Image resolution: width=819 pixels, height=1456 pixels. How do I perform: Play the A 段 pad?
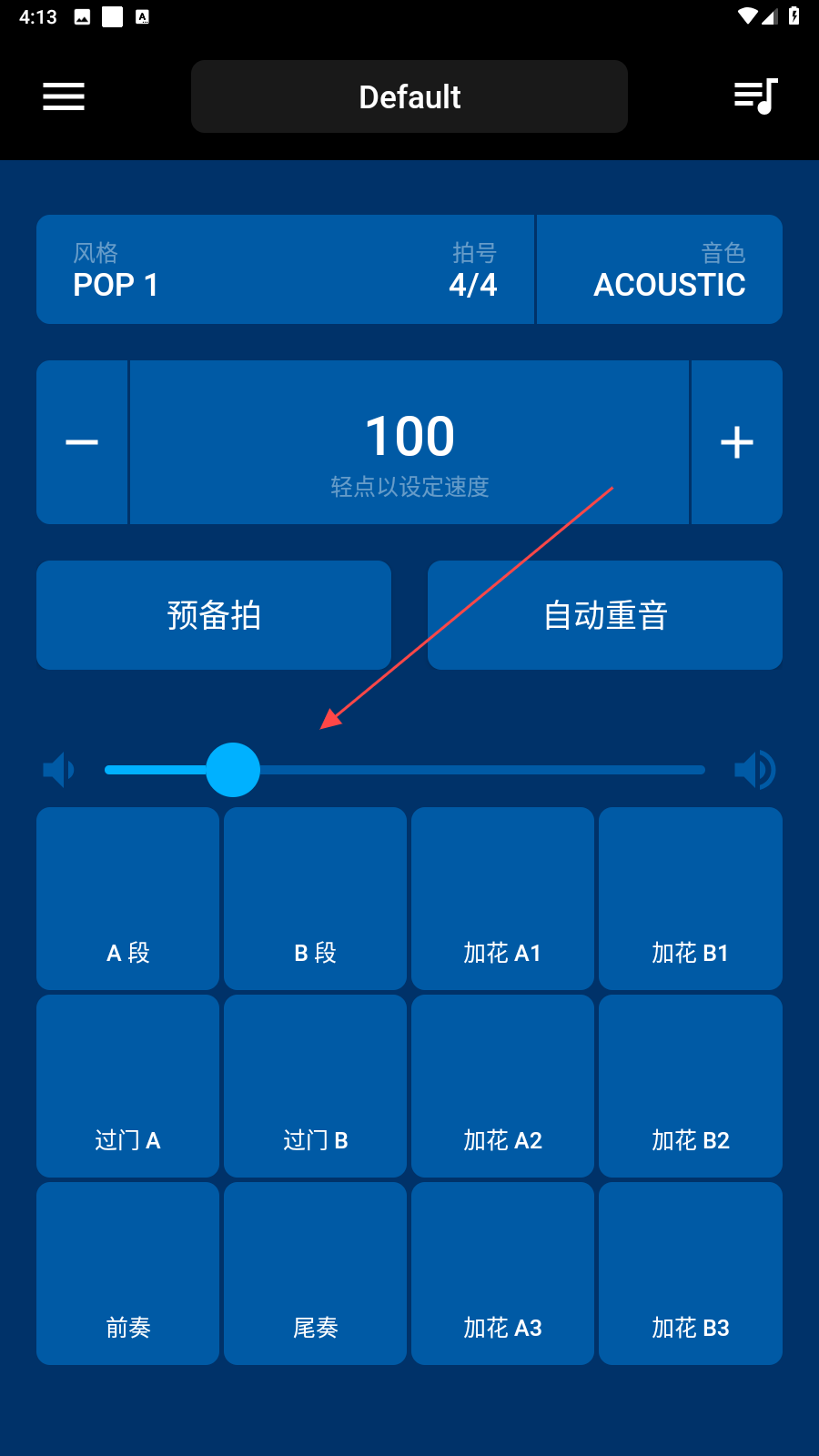click(x=127, y=898)
